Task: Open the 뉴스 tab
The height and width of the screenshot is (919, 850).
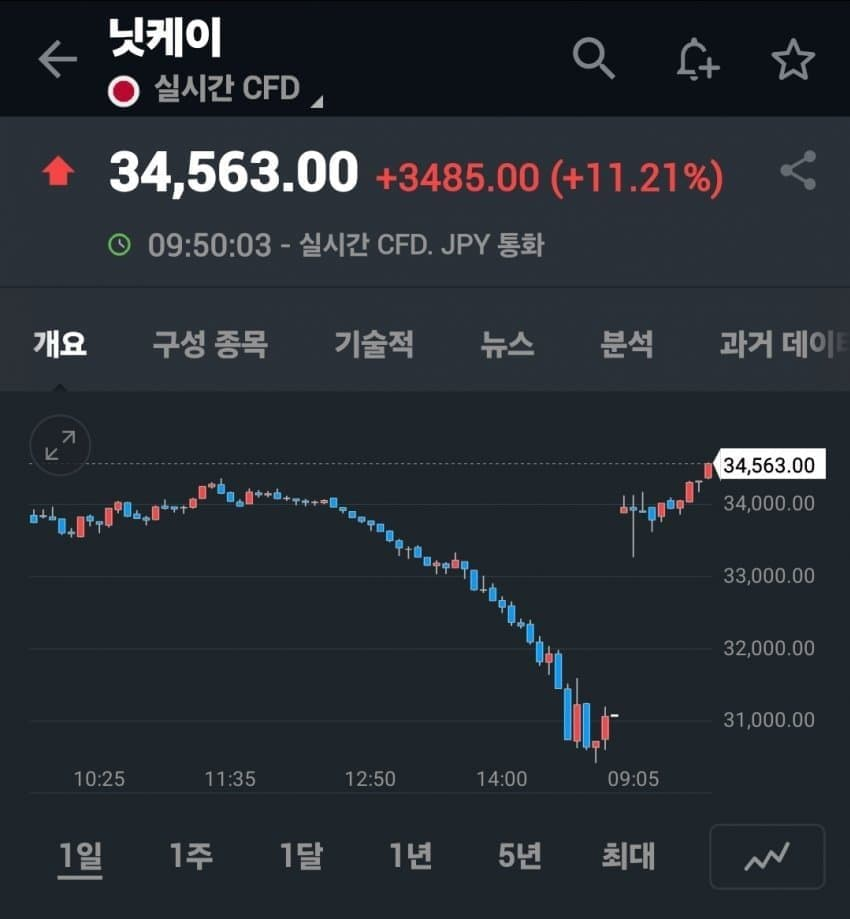Action: point(507,345)
